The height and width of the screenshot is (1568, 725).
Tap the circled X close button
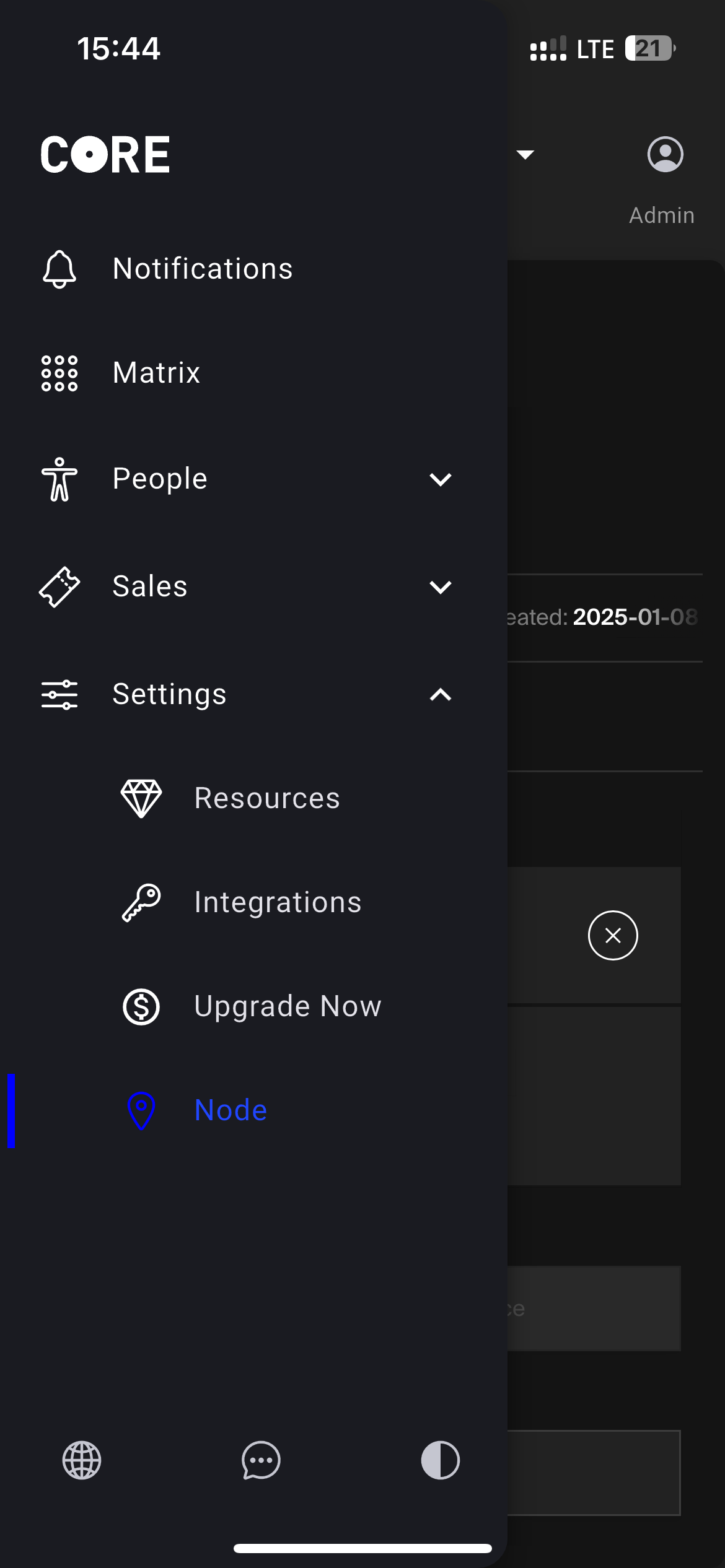click(x=613, y=935)
